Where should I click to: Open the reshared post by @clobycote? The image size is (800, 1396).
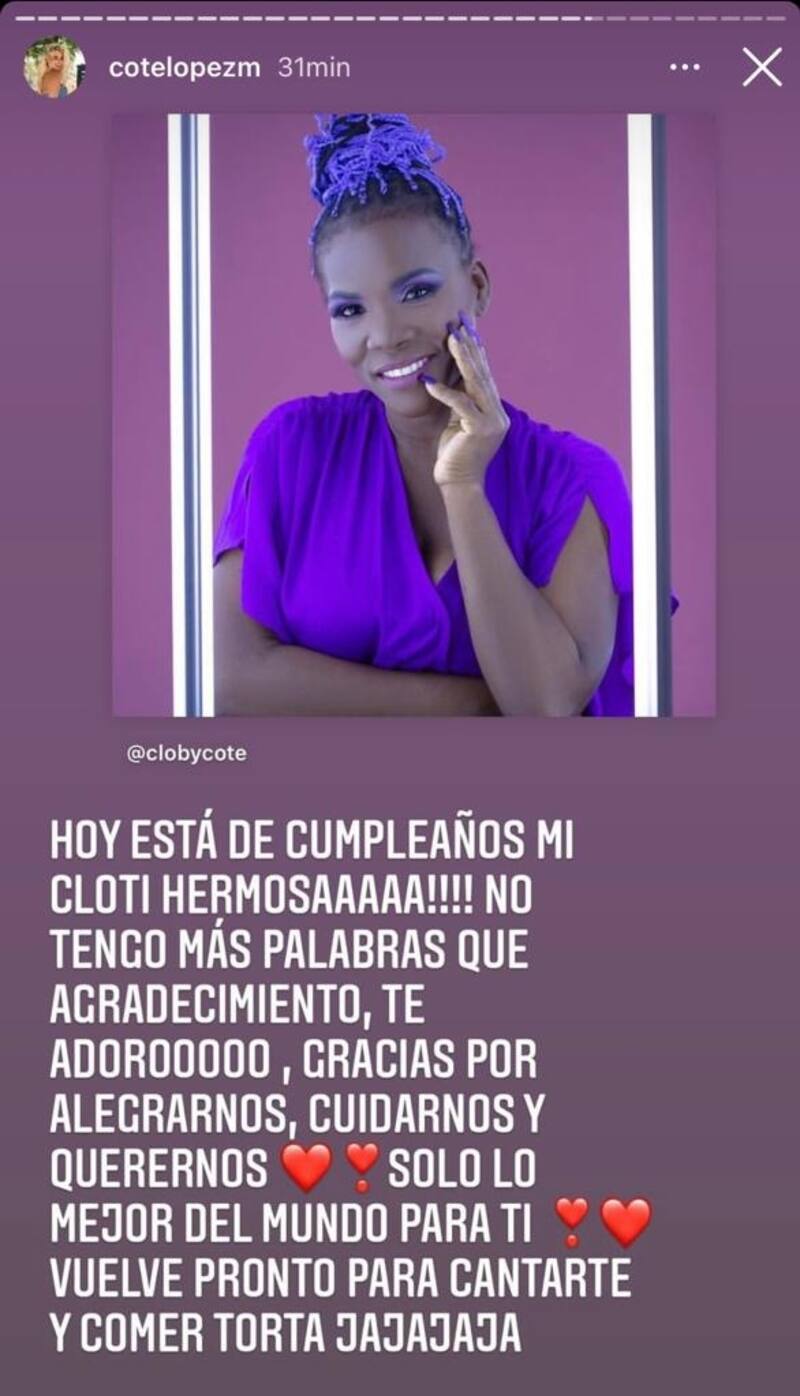(x=413, y=414)
